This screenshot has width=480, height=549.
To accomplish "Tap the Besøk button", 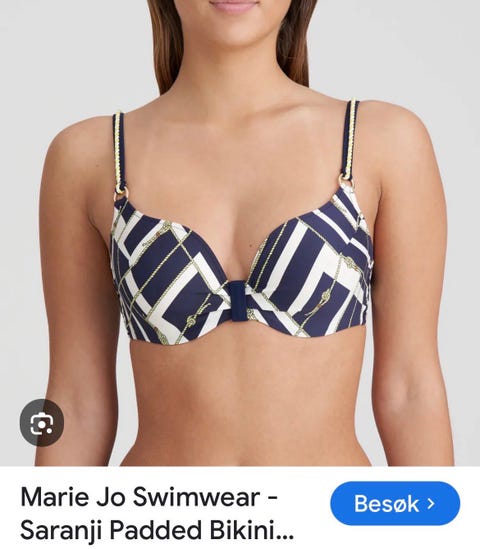I will pyautogui.click(x=395, y=503).
